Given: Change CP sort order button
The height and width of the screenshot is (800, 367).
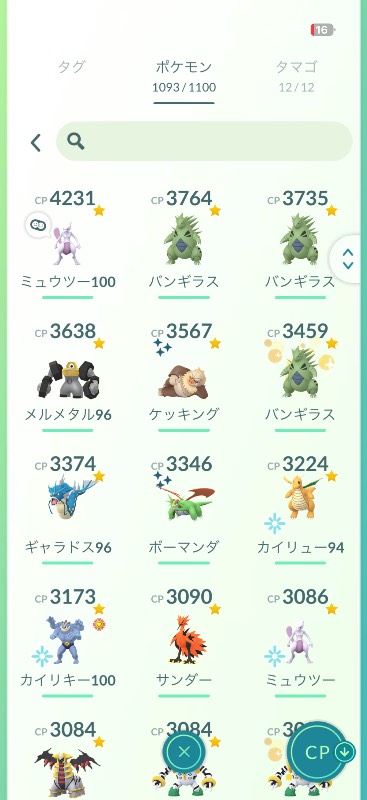Looking at the screenshot, I should tap(320, 752).
